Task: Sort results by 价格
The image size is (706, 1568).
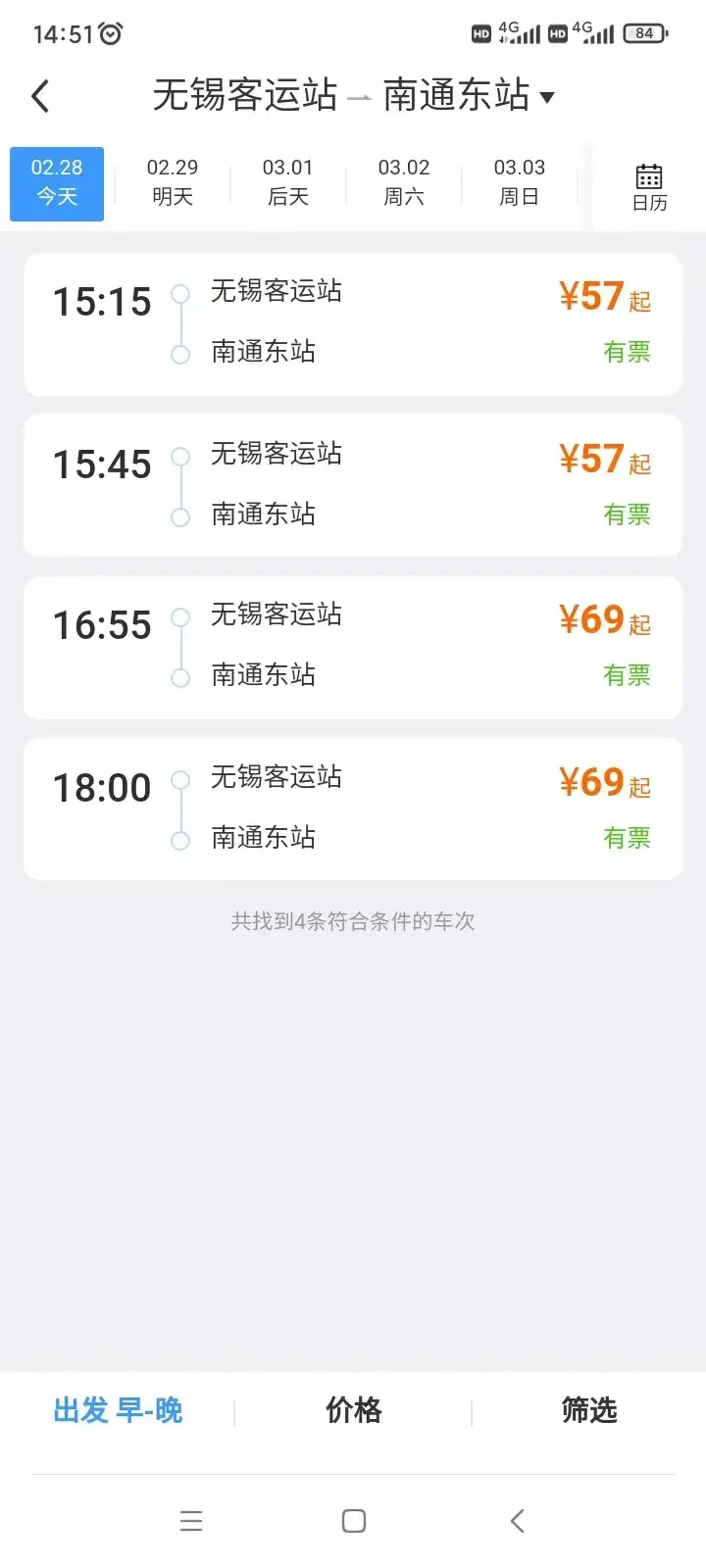Action: tap(353, 1410)
